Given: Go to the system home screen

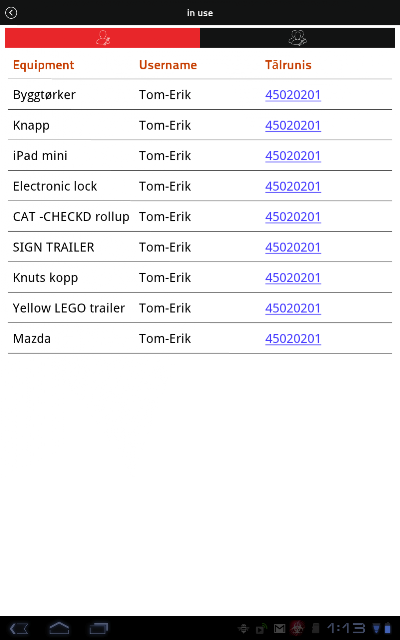Looking at the screenshot, I should pos(59,628).
